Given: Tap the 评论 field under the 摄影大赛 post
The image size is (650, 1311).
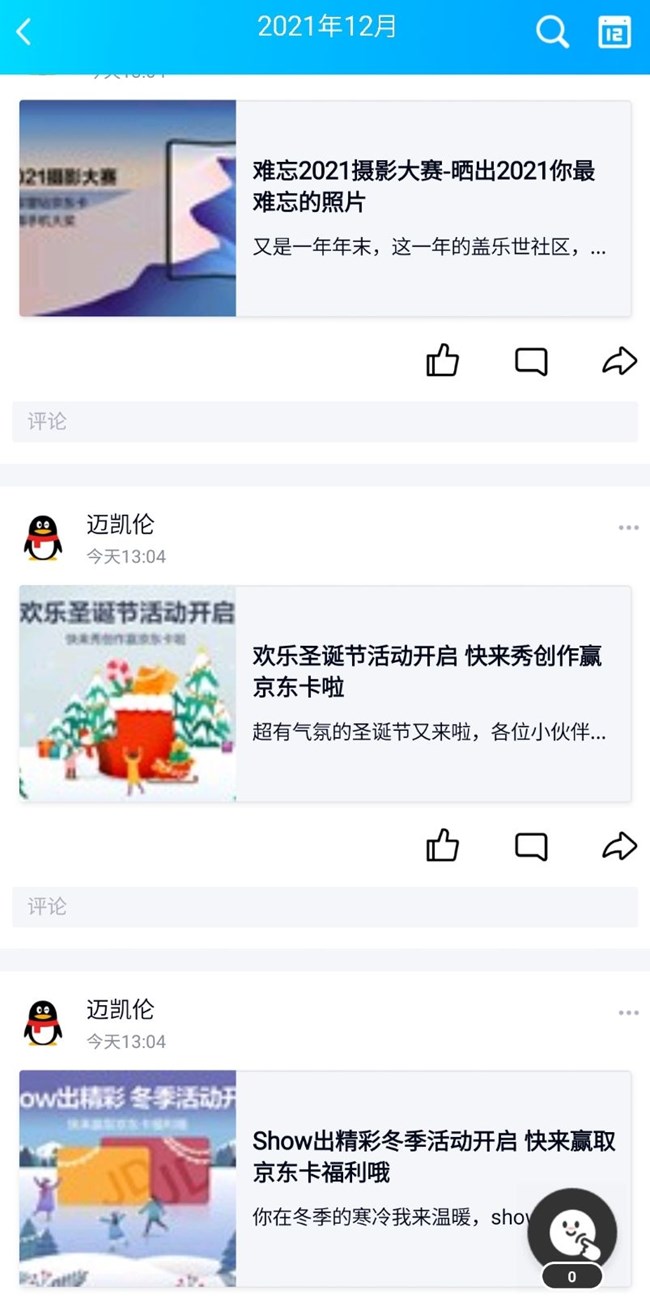Looking at the screenshot, I should (x=325, y=422).
